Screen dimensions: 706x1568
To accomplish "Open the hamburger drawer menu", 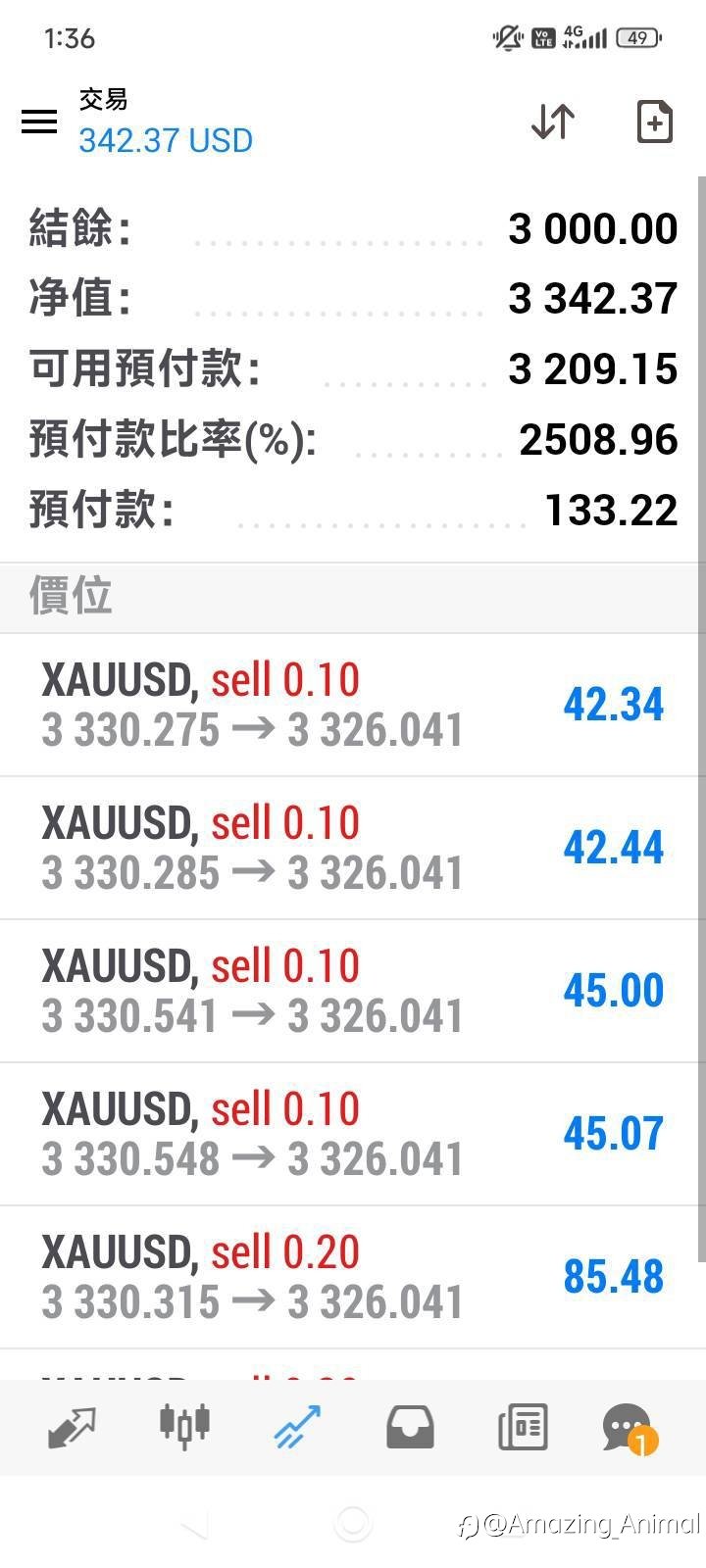I will (x=39, y=122).
